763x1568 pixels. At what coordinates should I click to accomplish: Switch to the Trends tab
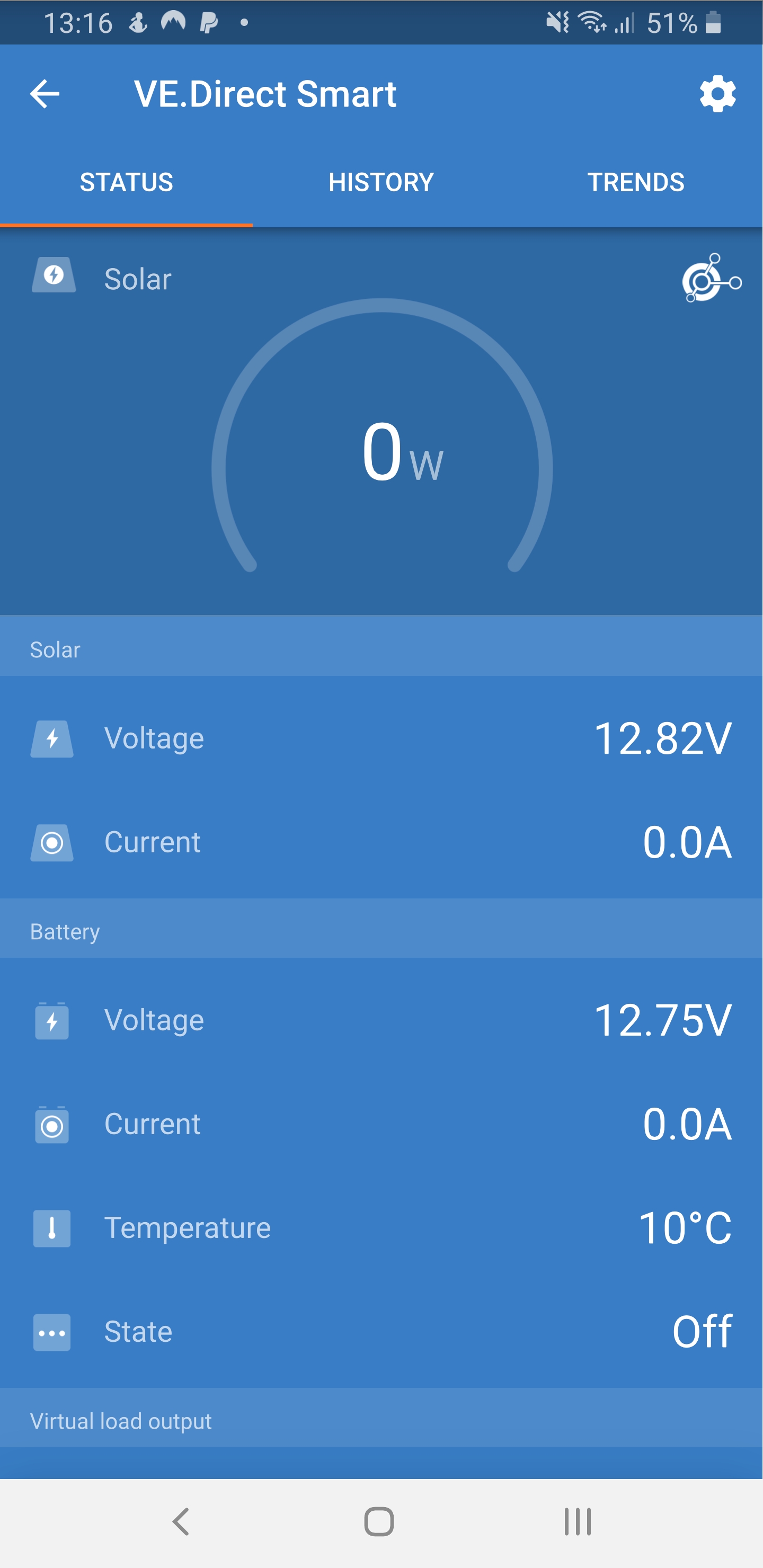636,182
